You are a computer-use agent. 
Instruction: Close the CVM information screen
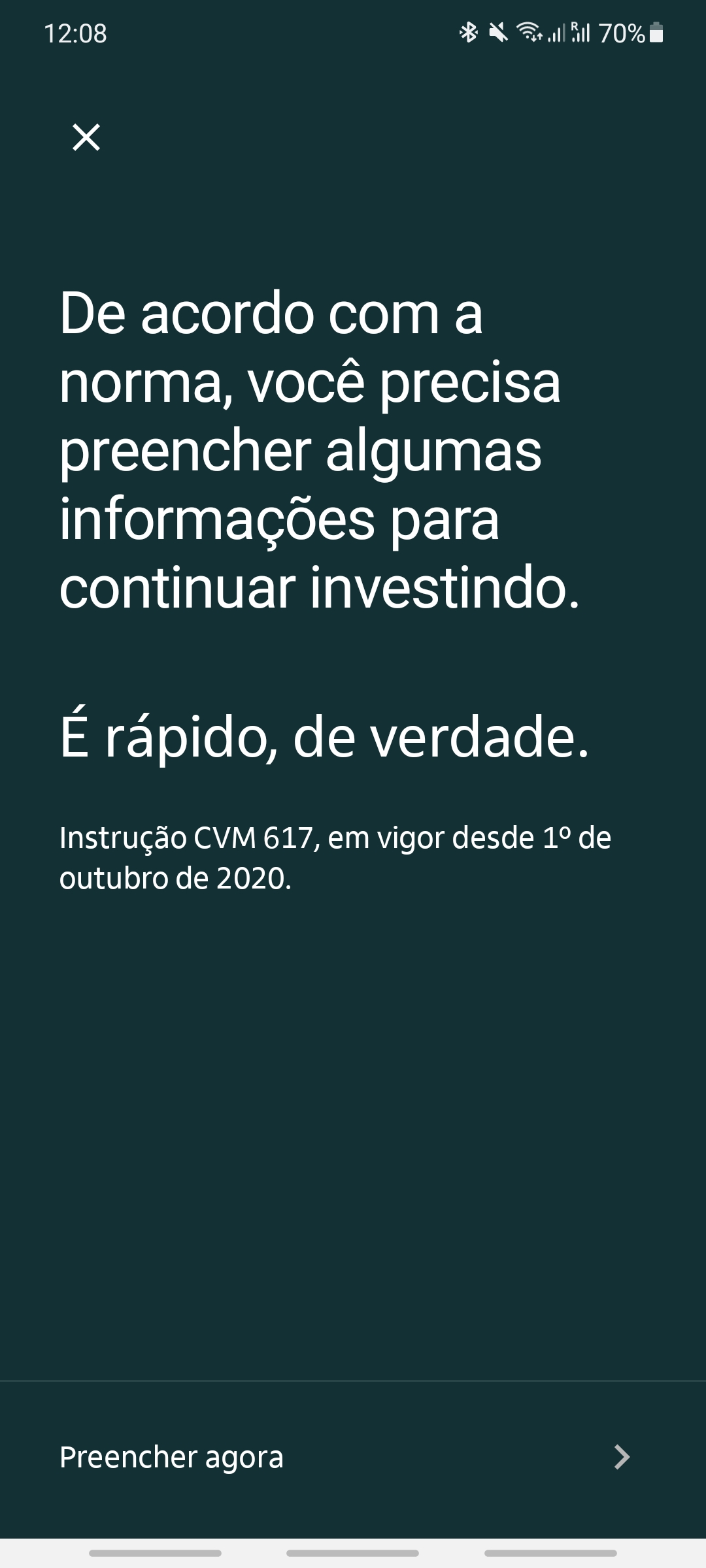click(x=86, y=137)
